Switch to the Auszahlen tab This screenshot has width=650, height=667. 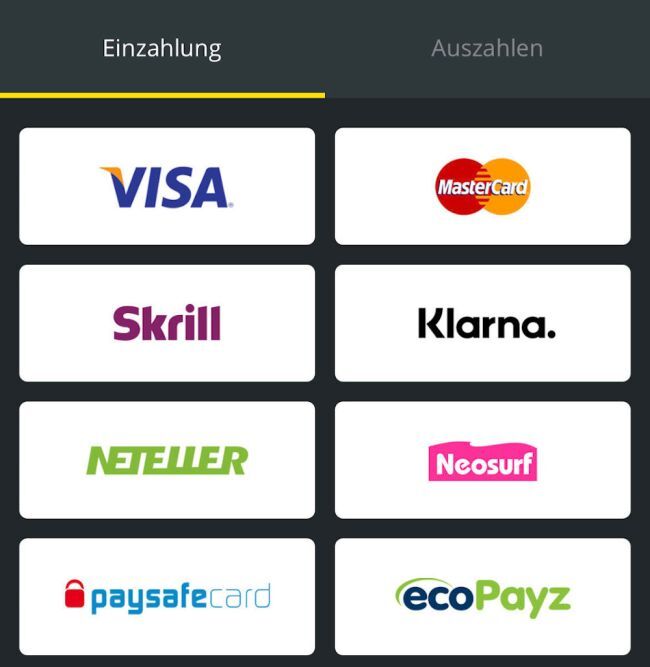[x=487, y=48]
